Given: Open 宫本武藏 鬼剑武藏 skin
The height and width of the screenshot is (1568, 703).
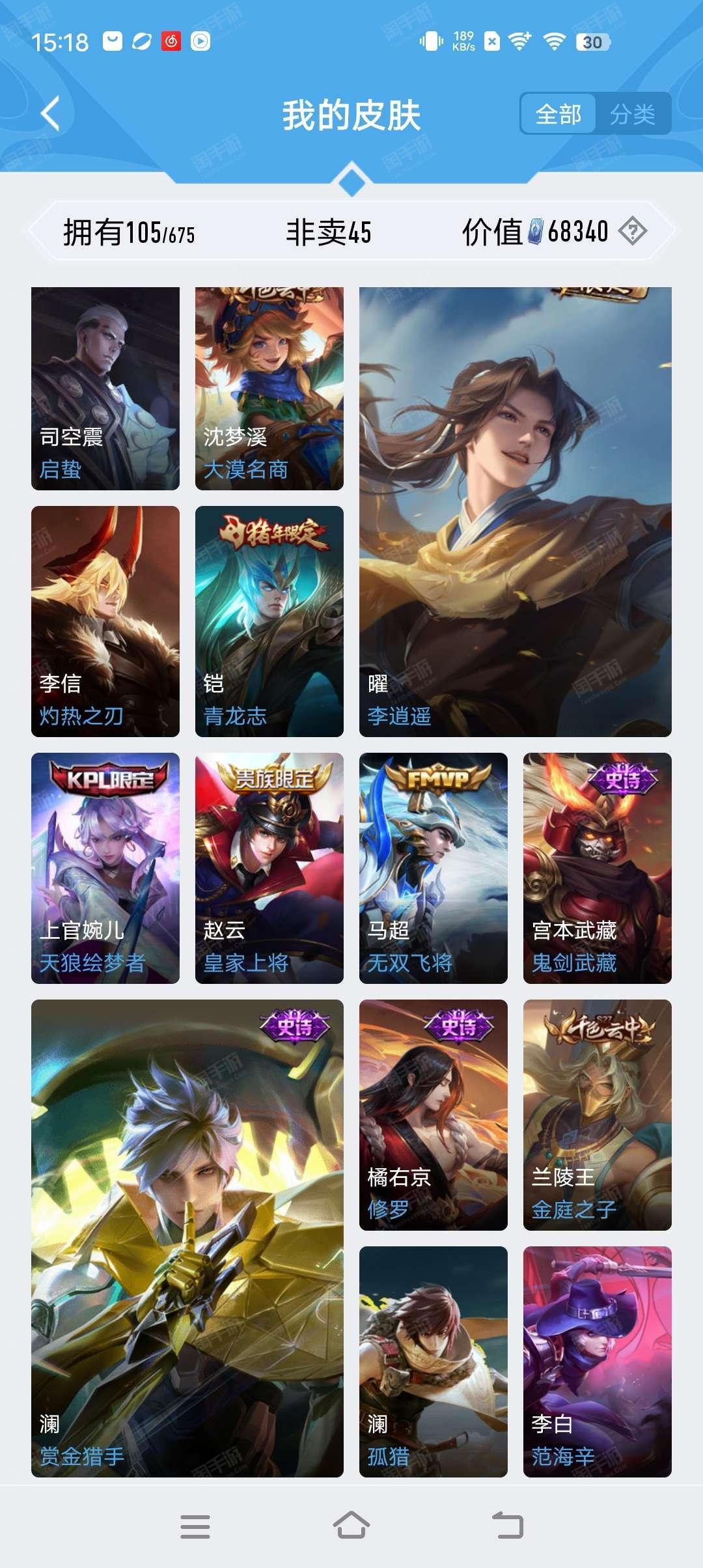Looking at the screenshot, I should [x=598, y=868].
